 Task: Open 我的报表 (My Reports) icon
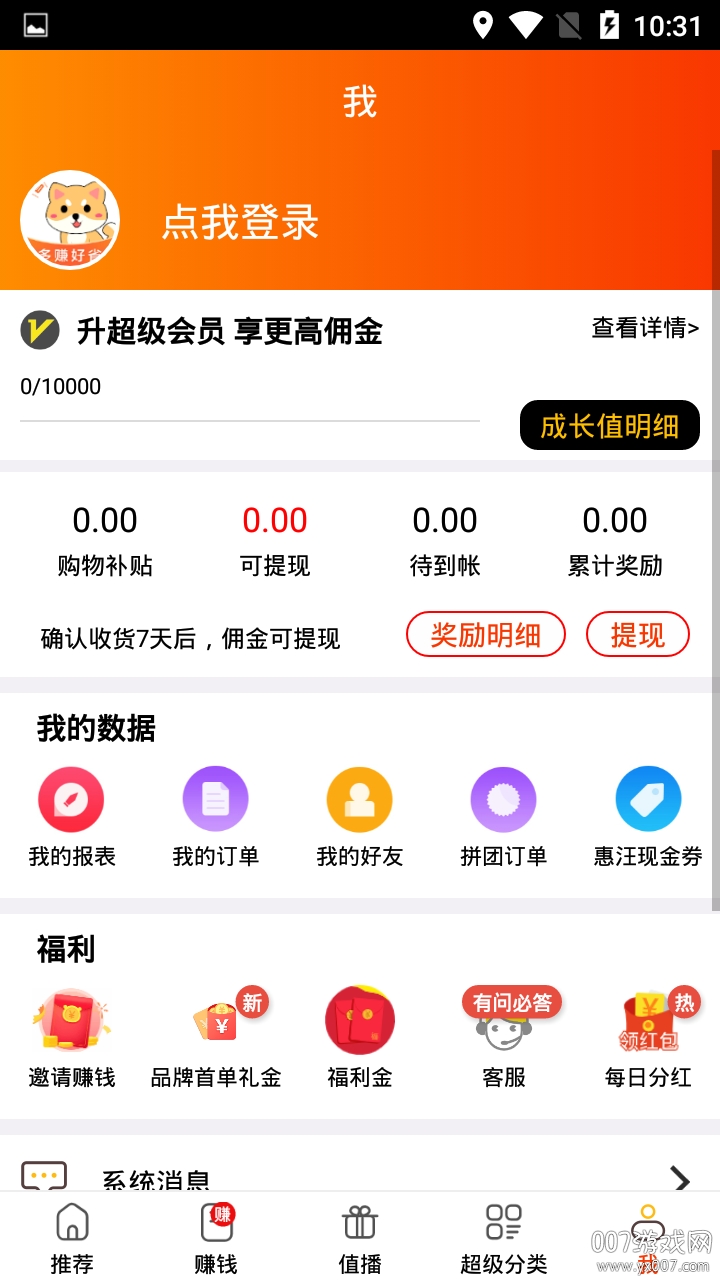click(71, 799)
